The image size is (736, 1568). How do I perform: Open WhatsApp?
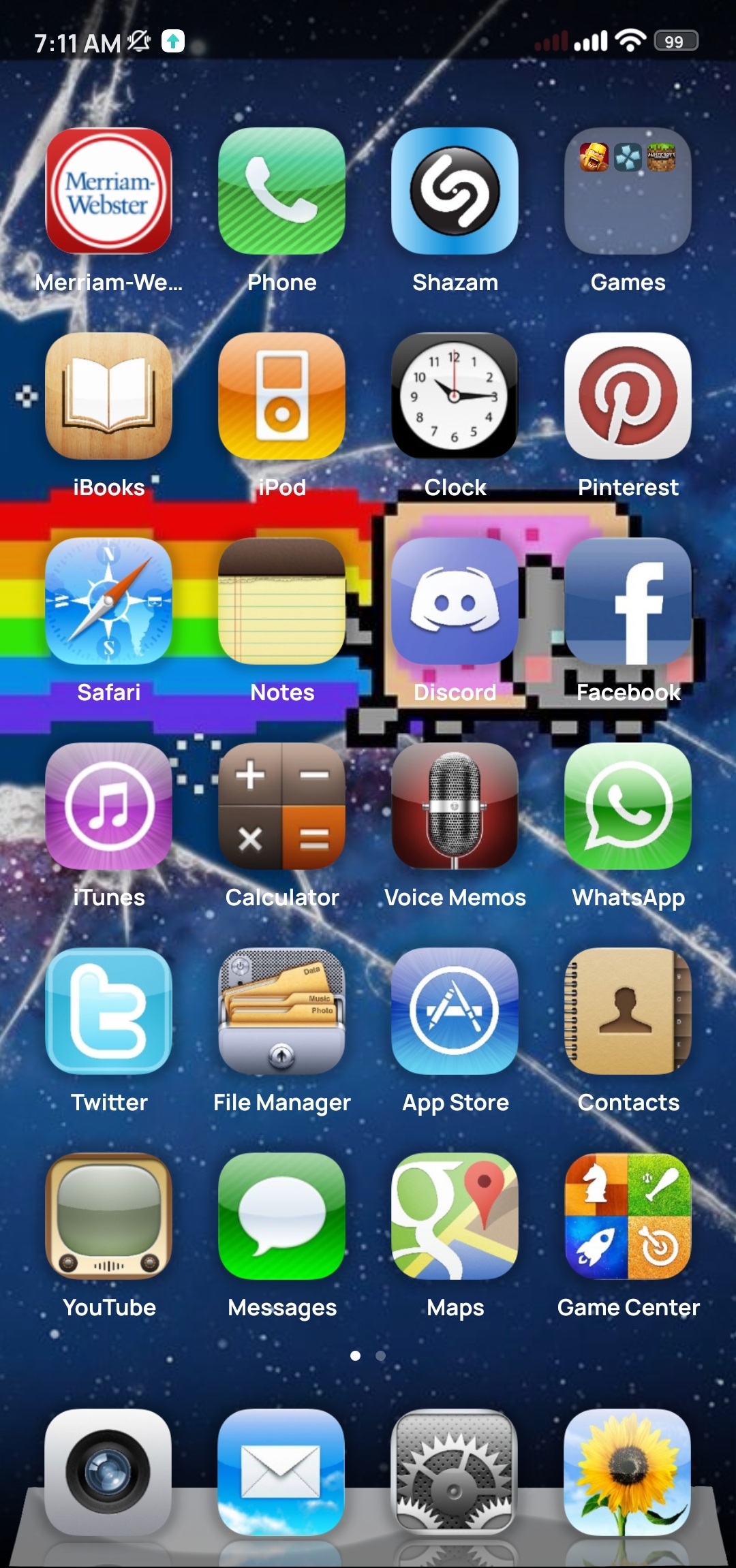coord(628,806)
